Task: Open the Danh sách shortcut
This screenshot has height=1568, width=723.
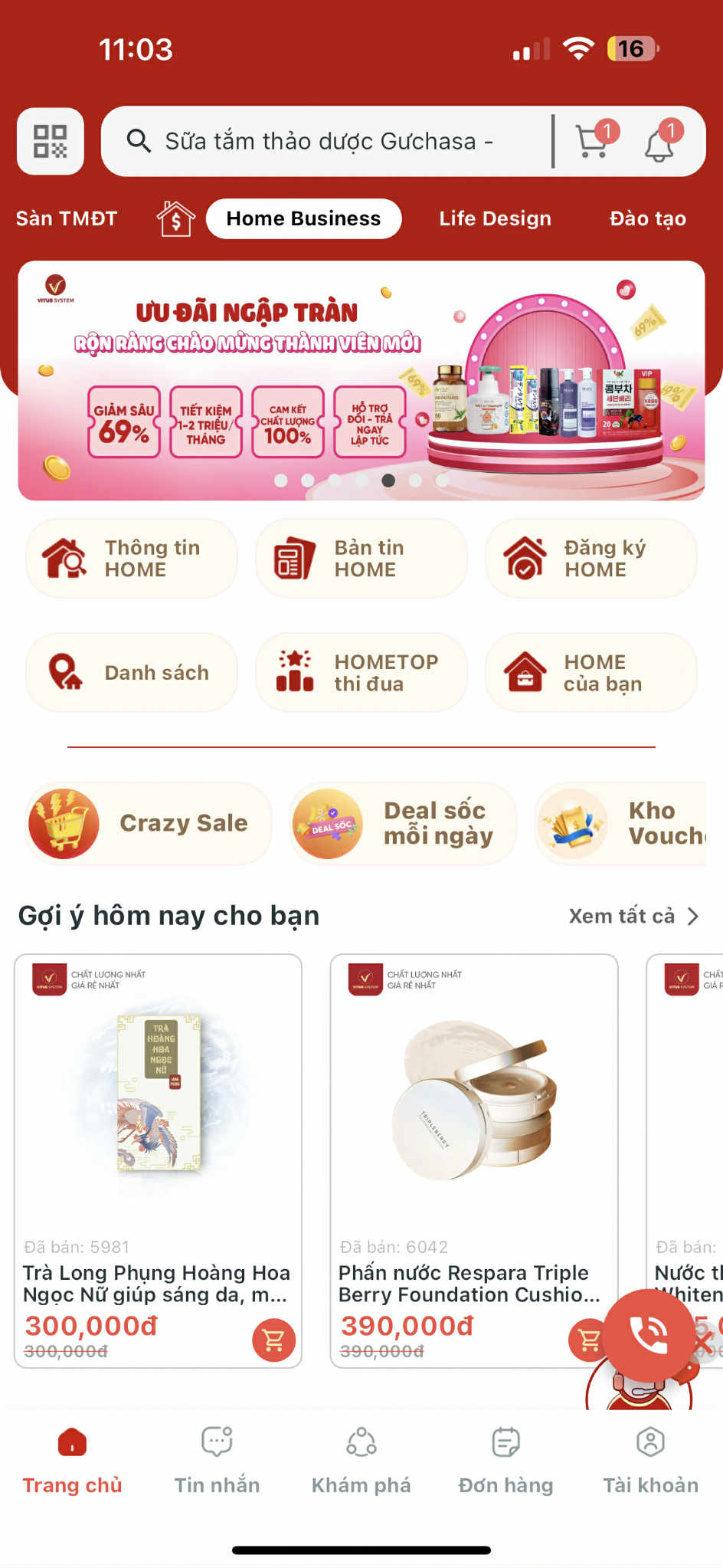Action: click(132, 673)
